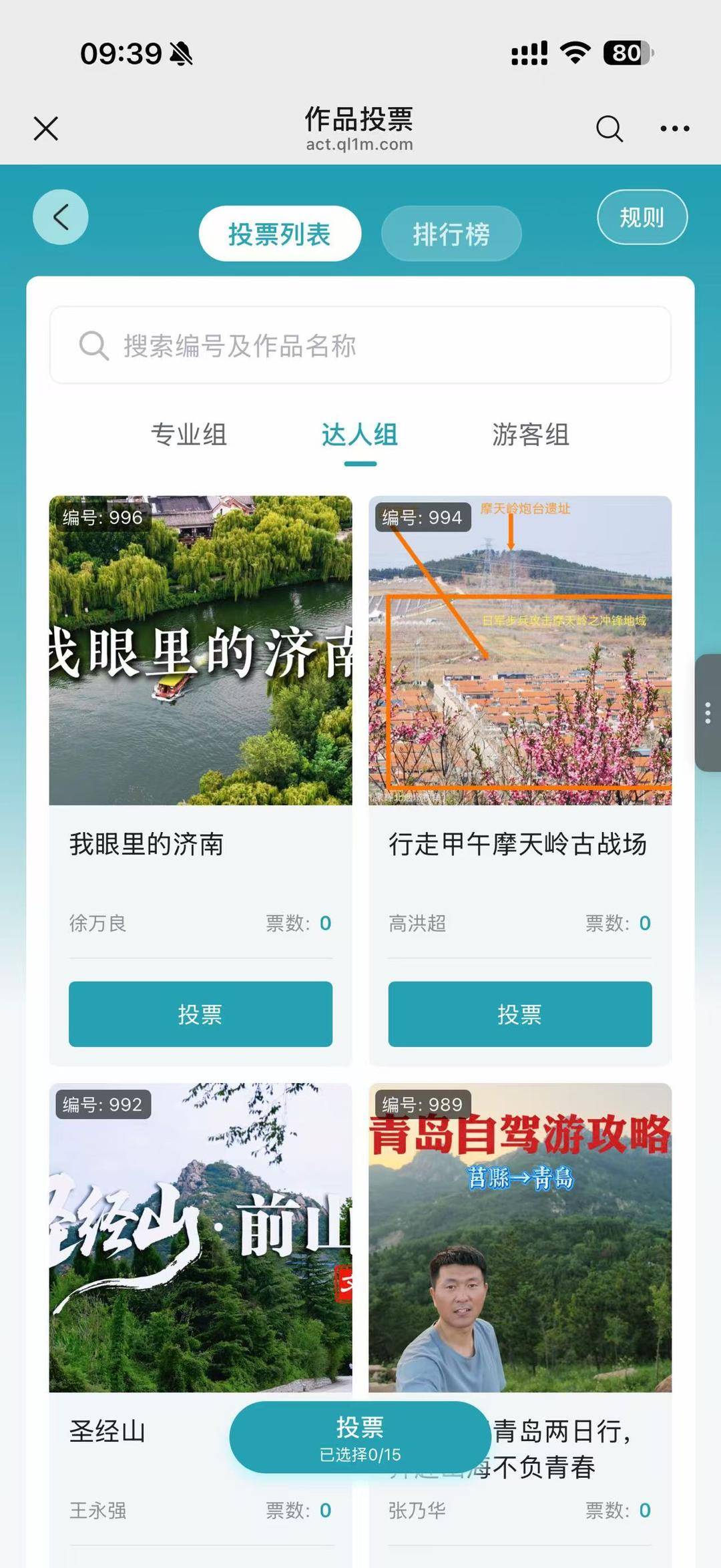Open entry 989 青岛自驾游攻略 cover image
Screen dimensions: 721x1568
click(x=520, y=1237)
